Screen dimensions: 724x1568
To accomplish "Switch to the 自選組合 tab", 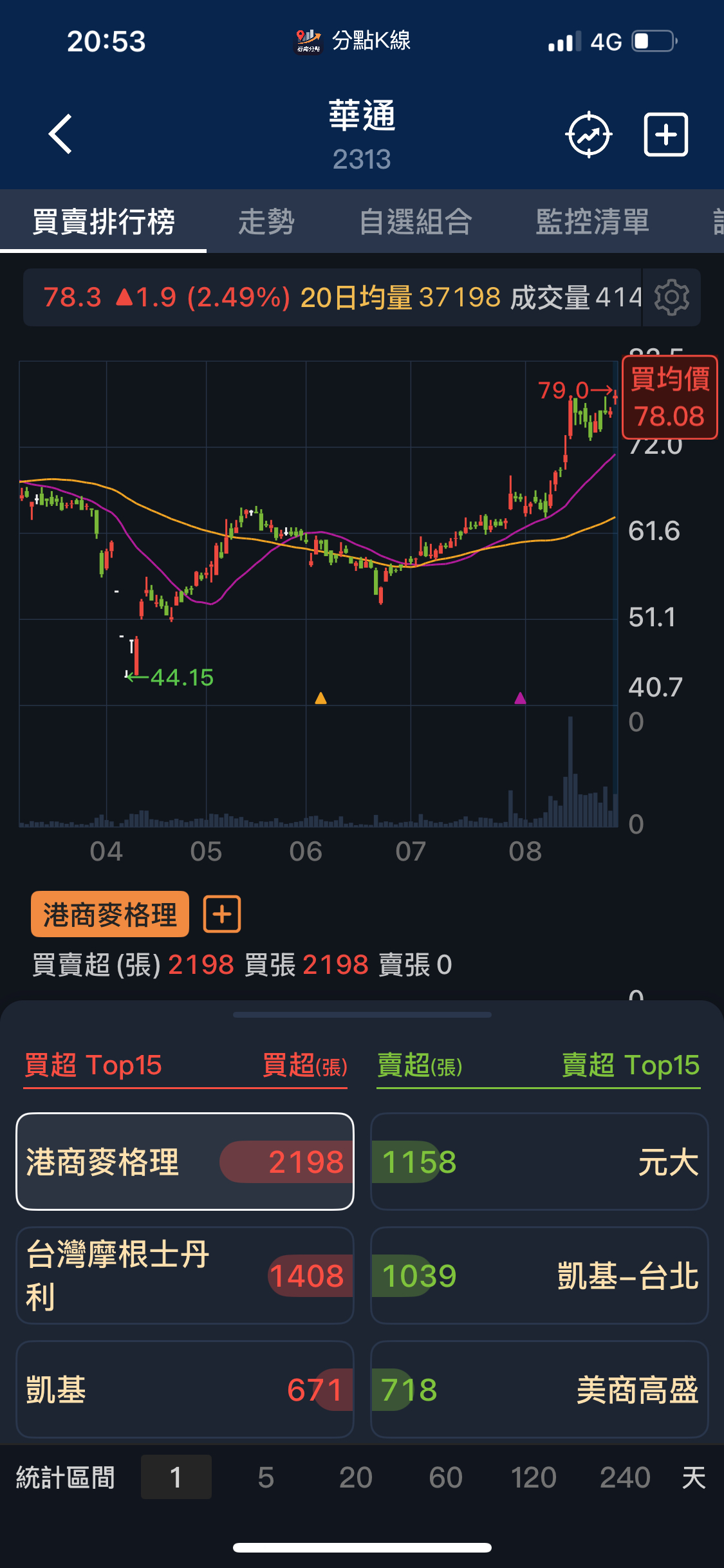I will pyautogui.click(x=416, y=221).
